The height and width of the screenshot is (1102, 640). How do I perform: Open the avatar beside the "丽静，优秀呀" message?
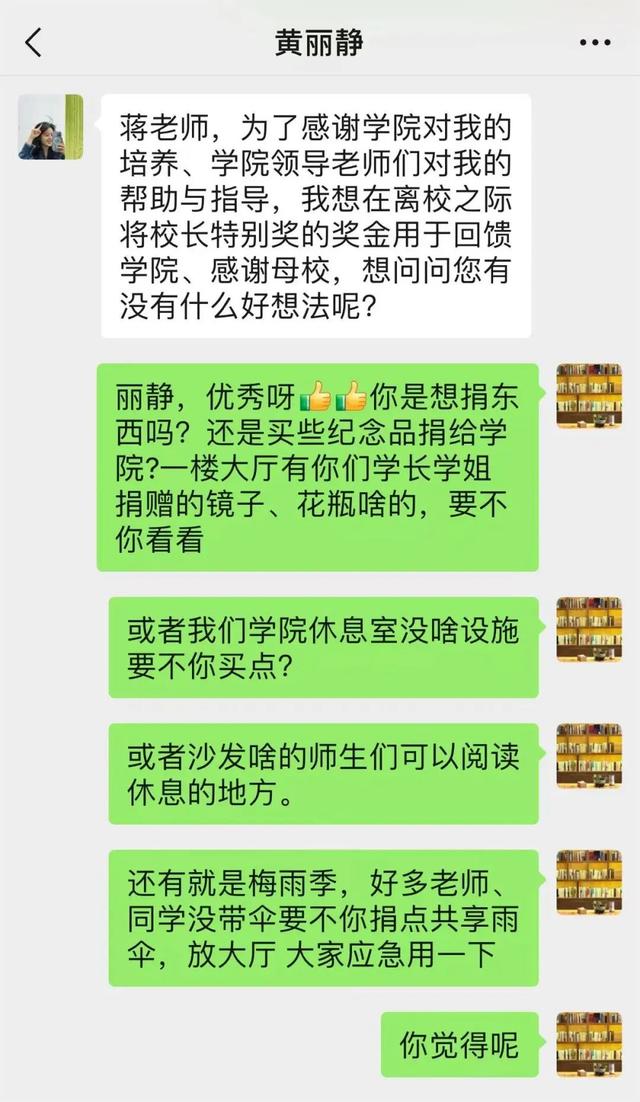tap(589, 396)
